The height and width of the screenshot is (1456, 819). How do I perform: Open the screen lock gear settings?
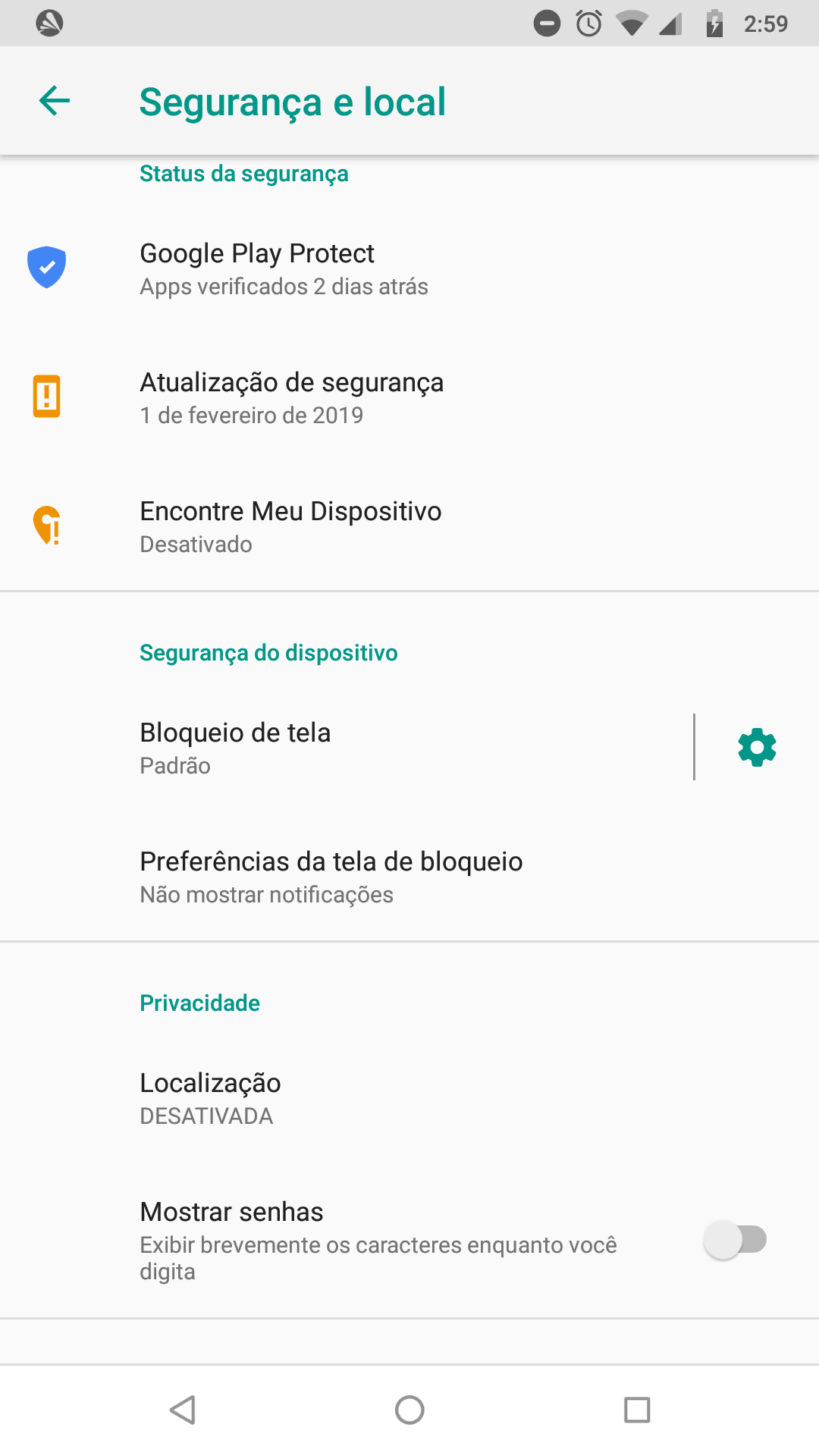[757, 748]
